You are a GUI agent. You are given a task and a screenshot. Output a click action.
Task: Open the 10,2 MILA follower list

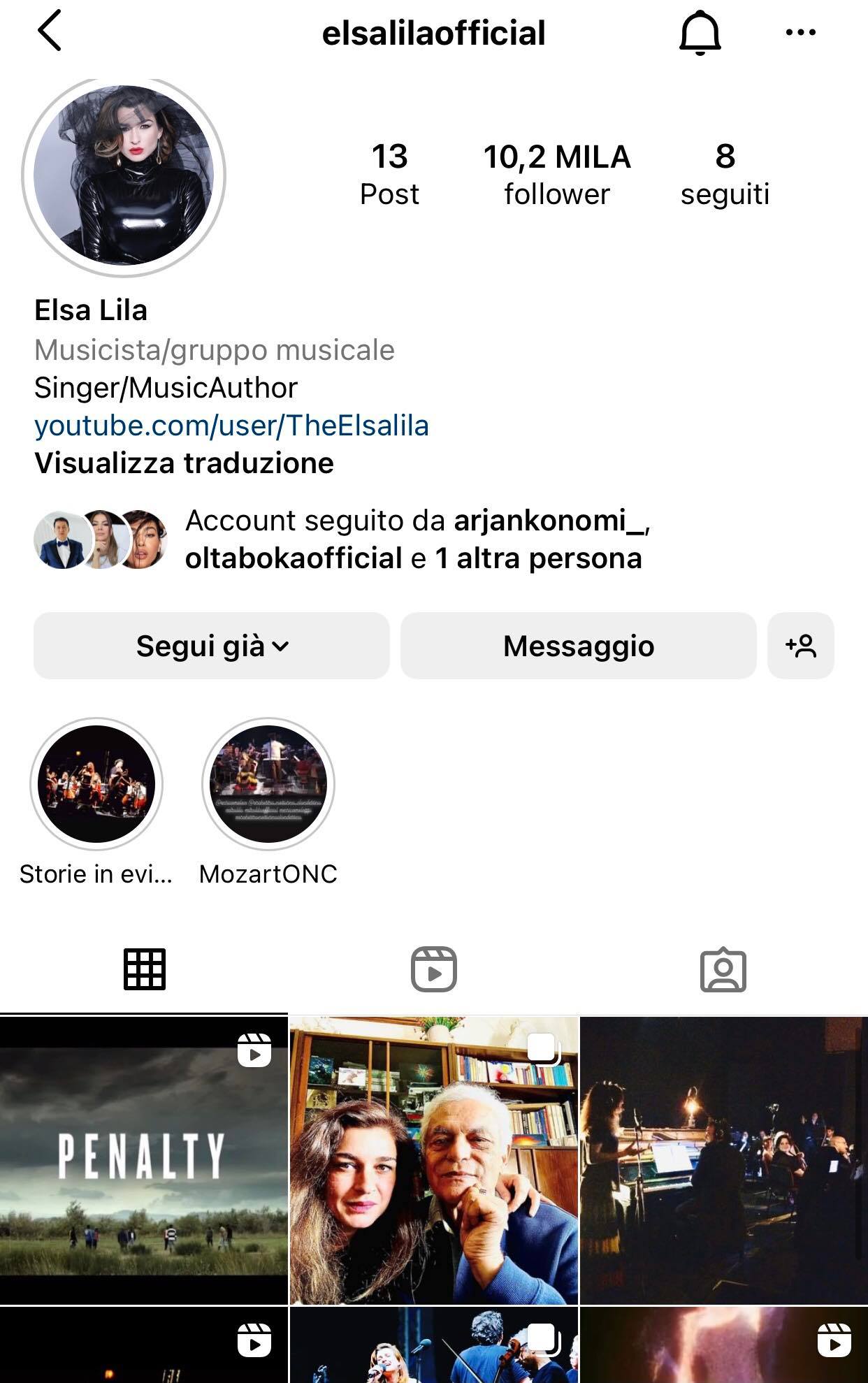pos(556,174)
